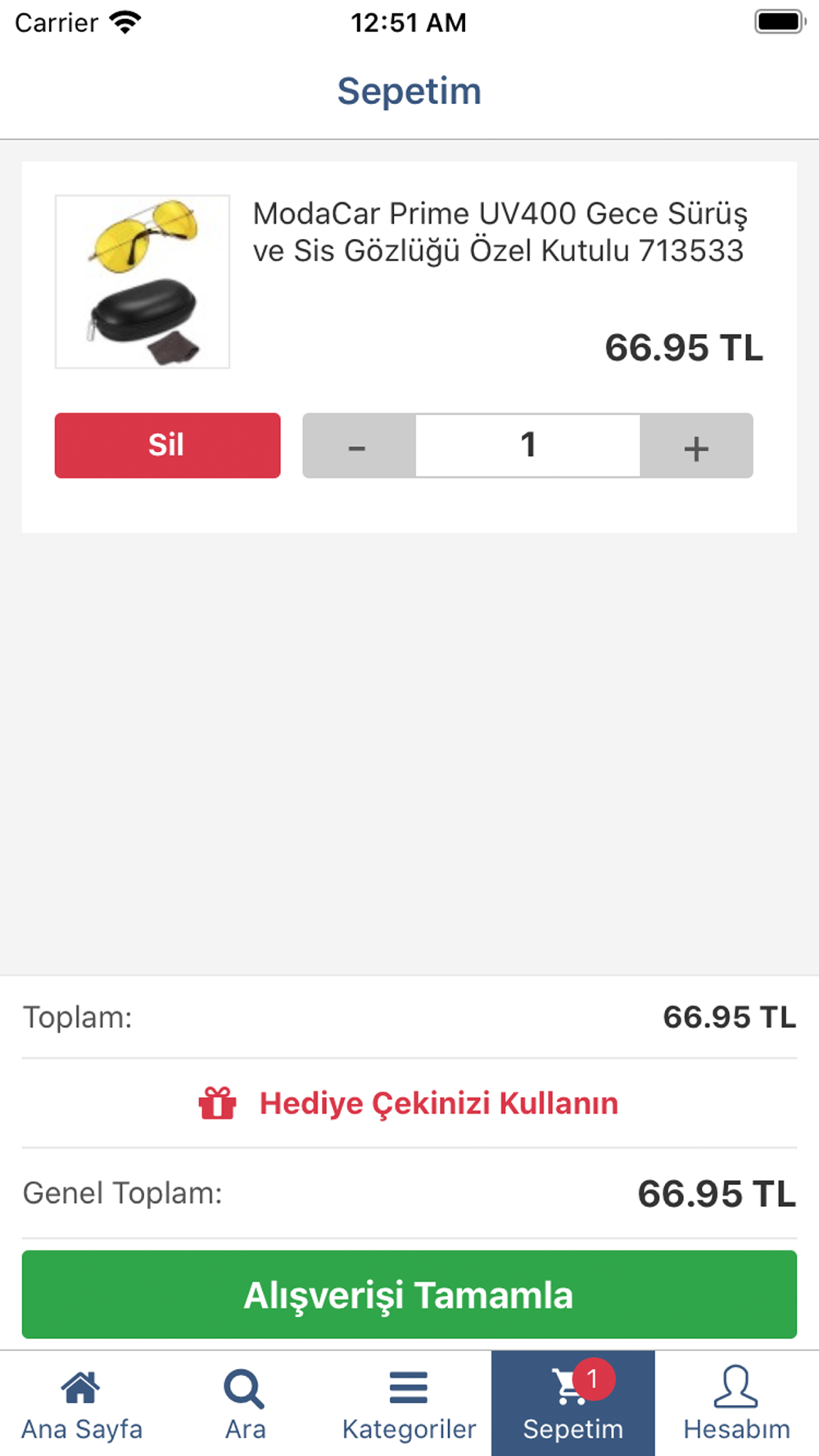Open the Kategoriler tab

click(x=409, y=1404)
